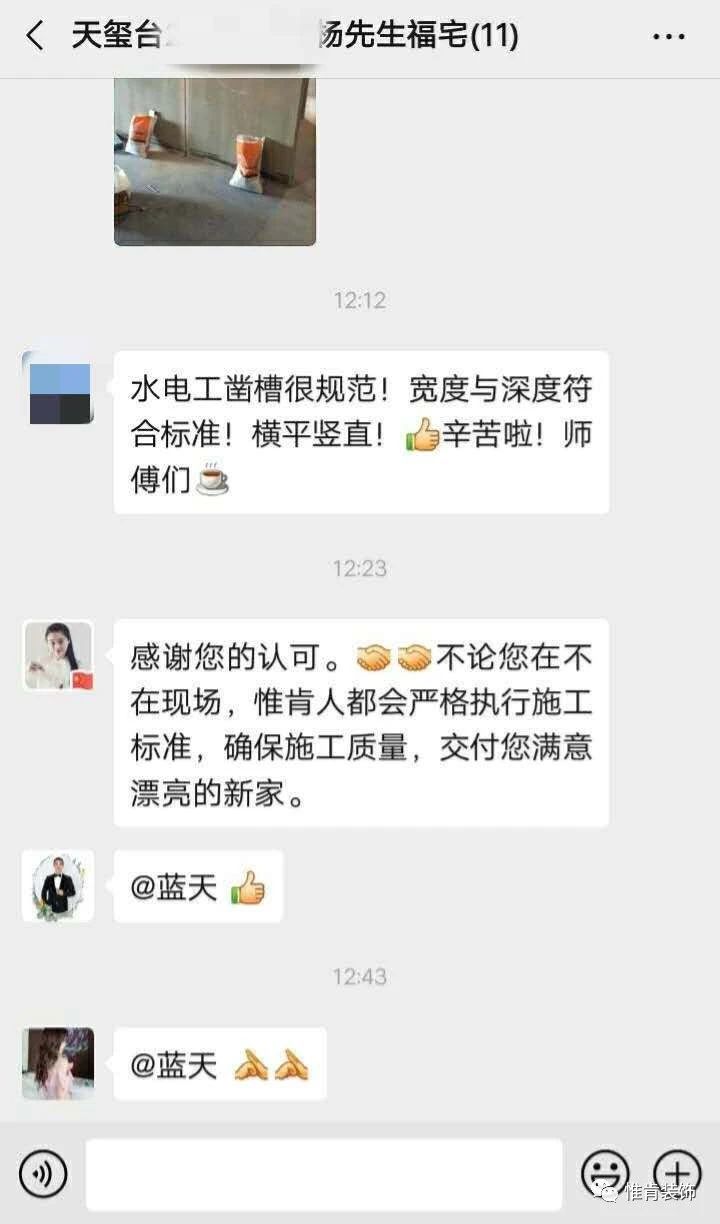Go back from the group chat
Image resolution: width=720 pixels, height=1224 pixels.
pos(35,37)
